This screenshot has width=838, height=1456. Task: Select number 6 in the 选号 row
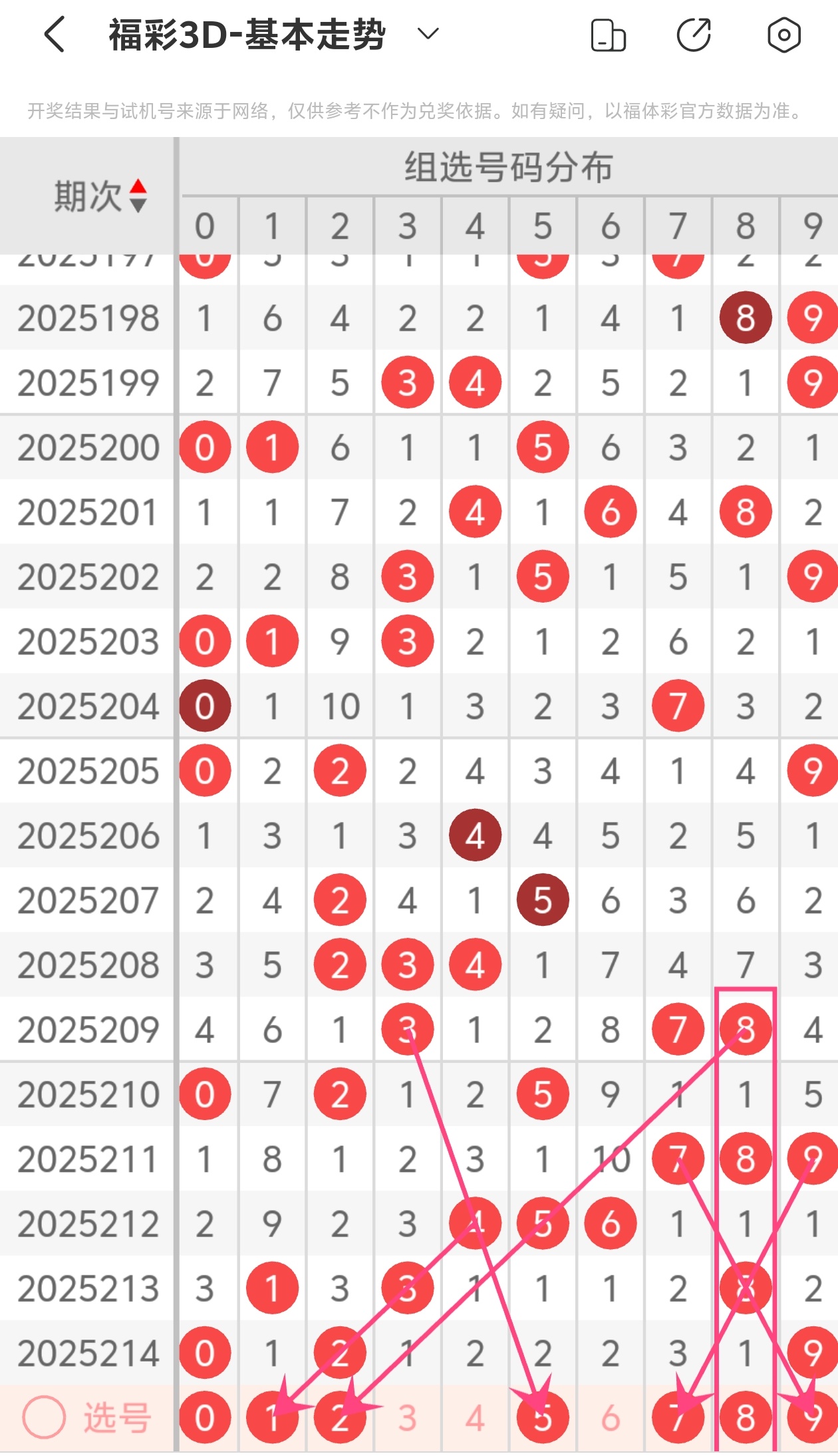(x=611, y=1417)
